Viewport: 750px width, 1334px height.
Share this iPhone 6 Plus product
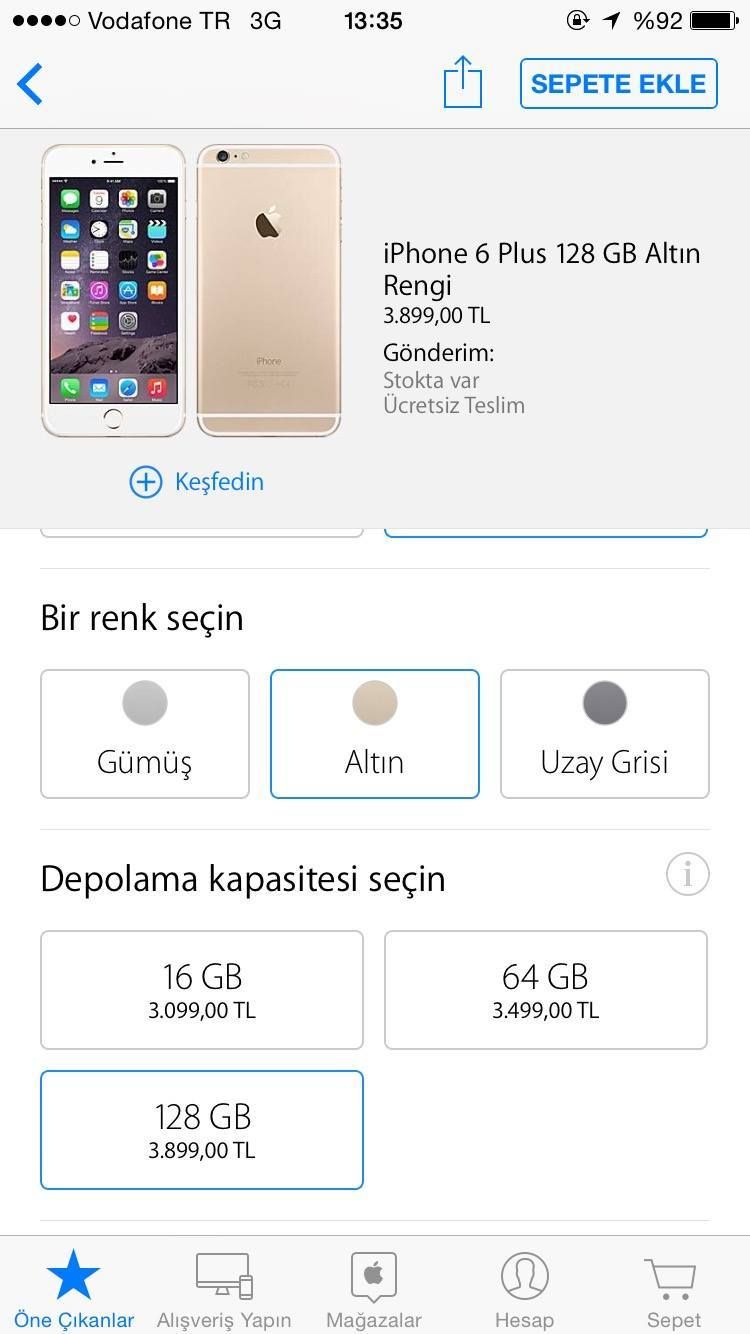coord(462,82)
